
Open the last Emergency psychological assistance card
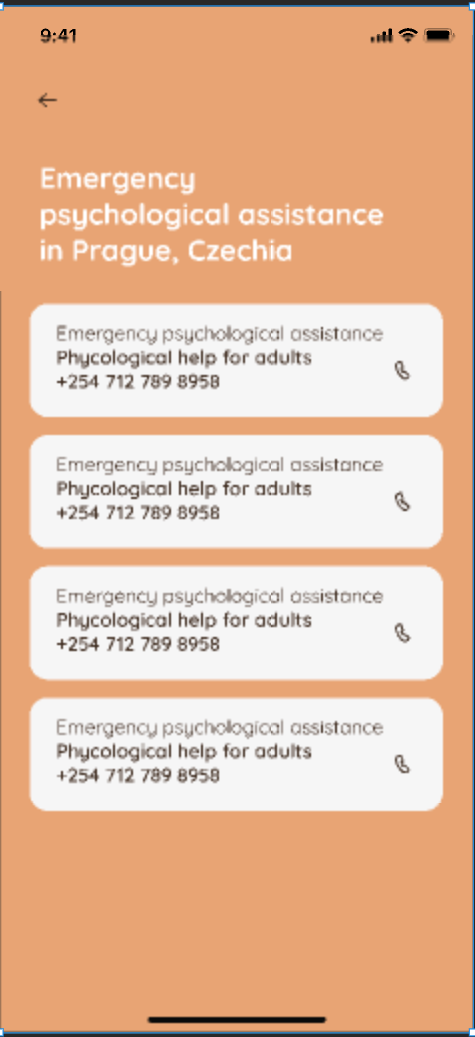[x=236, y=754]
